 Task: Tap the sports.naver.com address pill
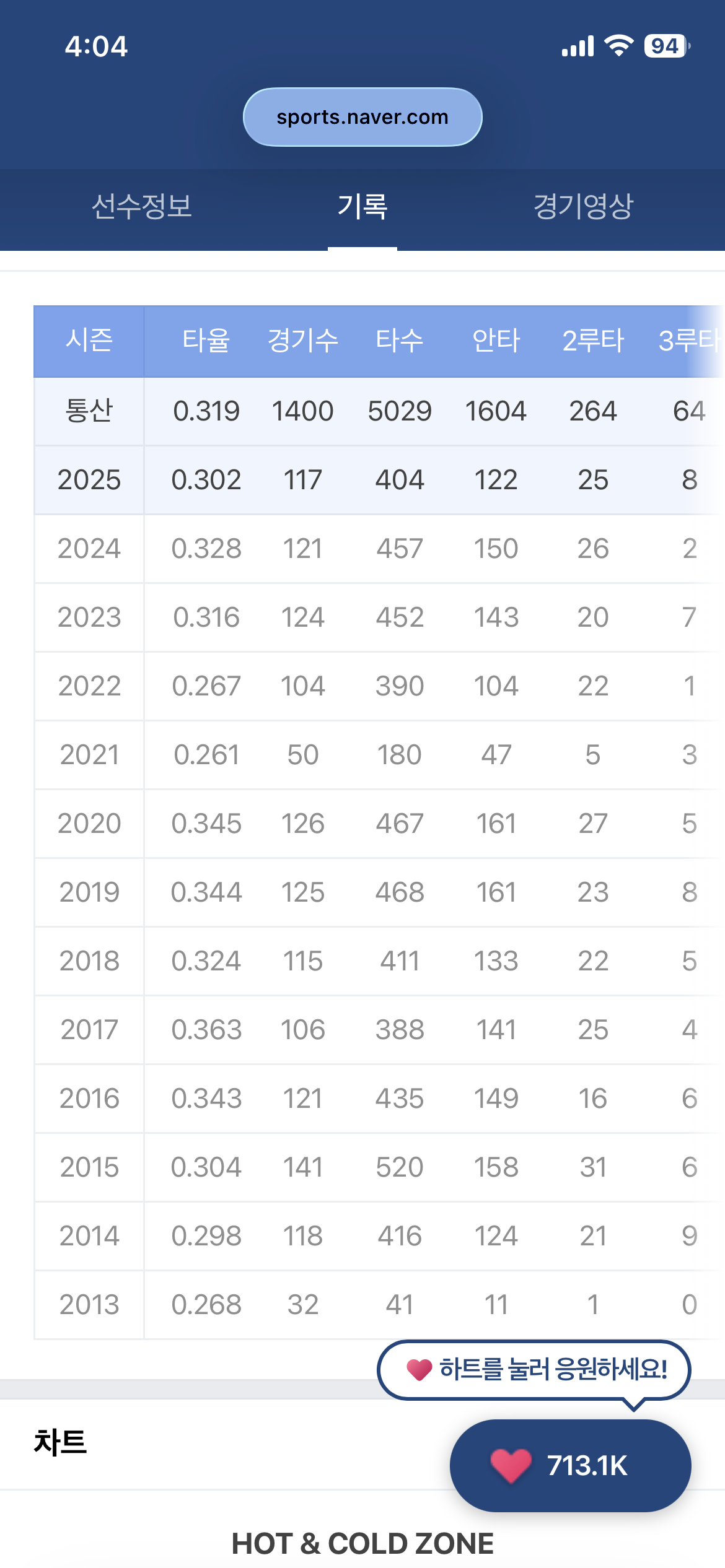[x=362, y=117]
